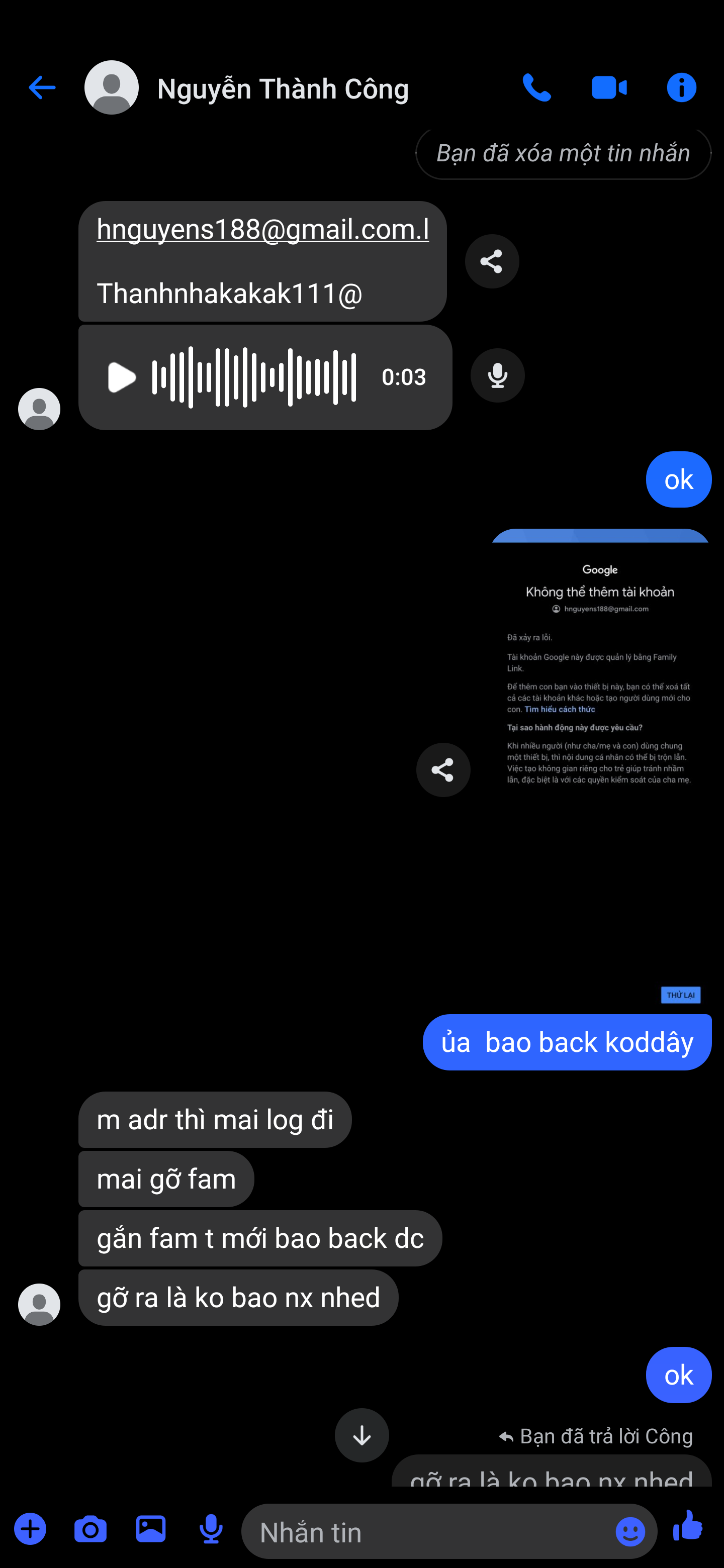724x1568 pixels.
Task: Tap the microphone icon beside the voice message
Action: pos(497,375)
